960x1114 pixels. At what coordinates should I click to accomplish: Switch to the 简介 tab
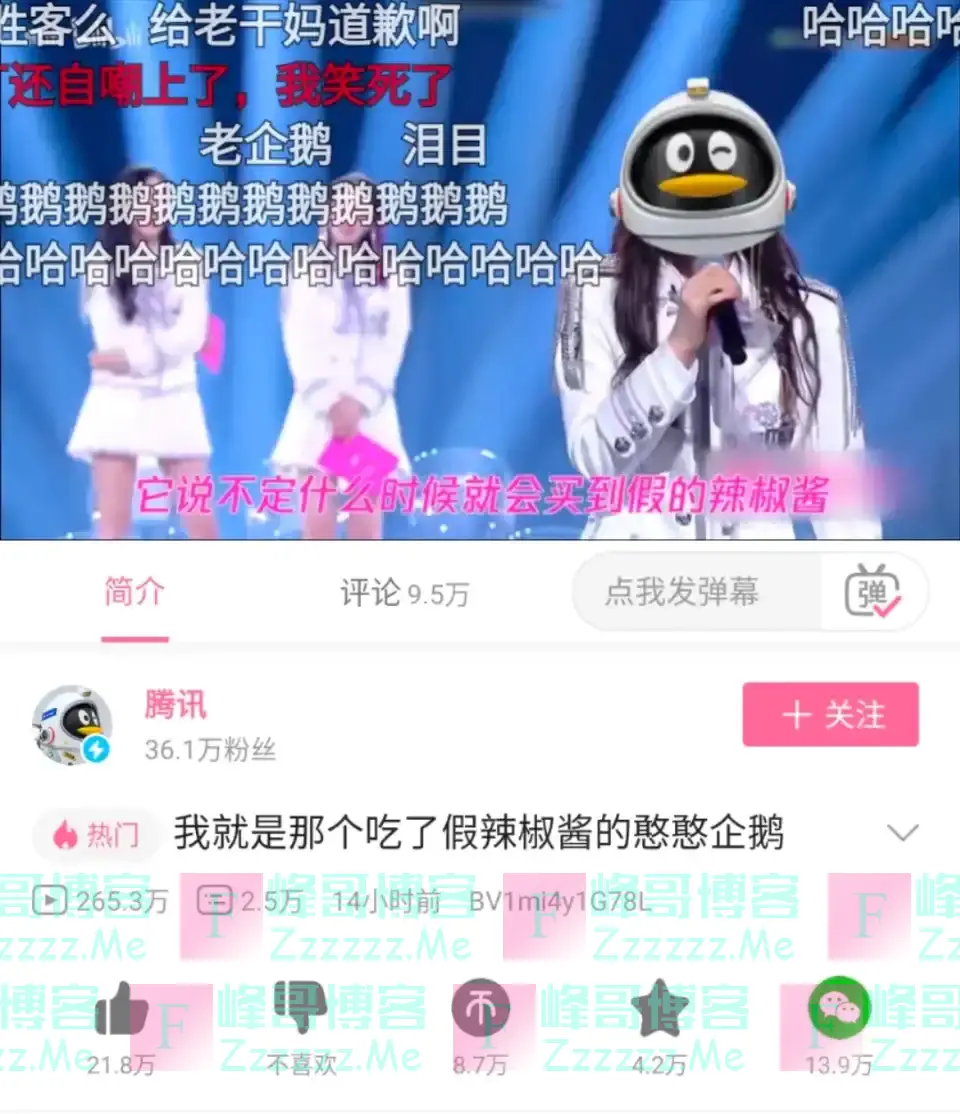[134, 593]
